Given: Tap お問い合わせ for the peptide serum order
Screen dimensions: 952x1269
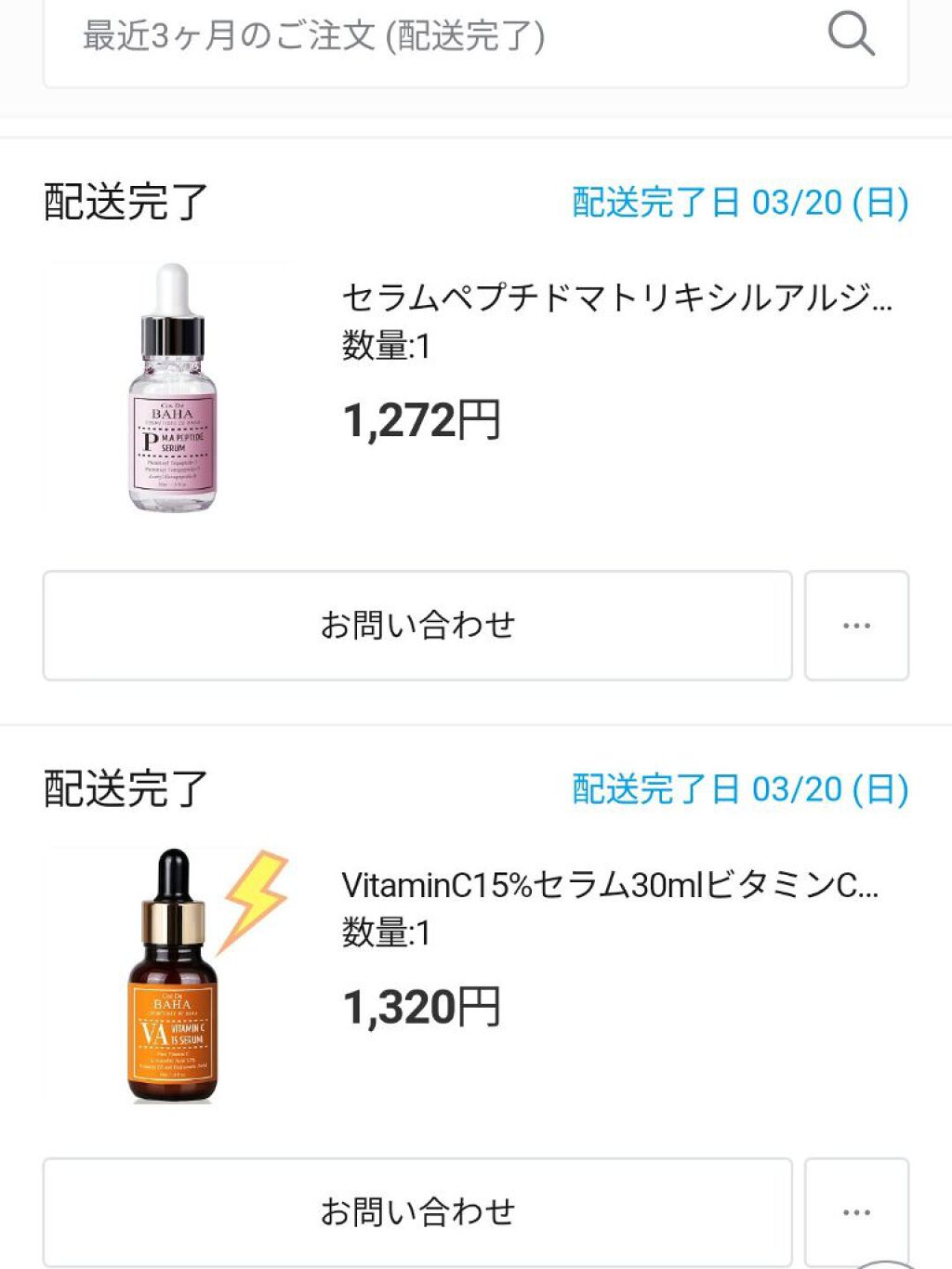Looking at the screenshot, I should 417,626.
